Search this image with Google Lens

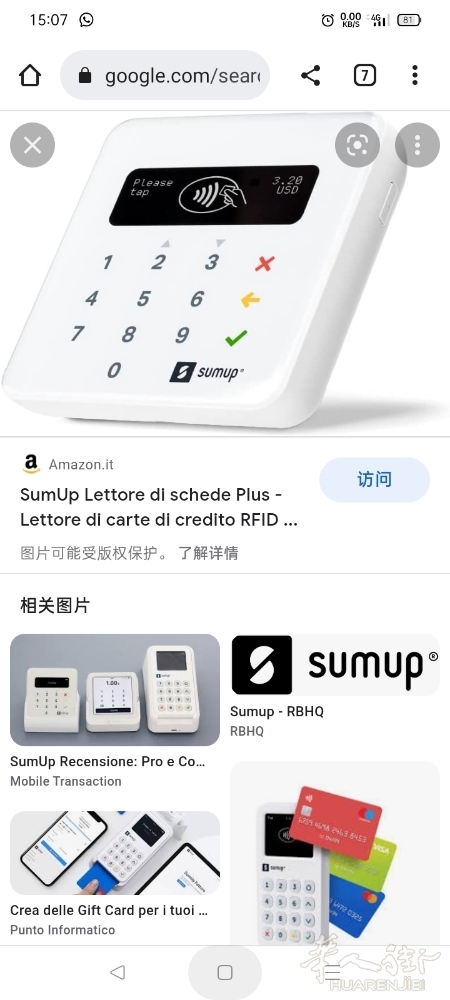358,145
